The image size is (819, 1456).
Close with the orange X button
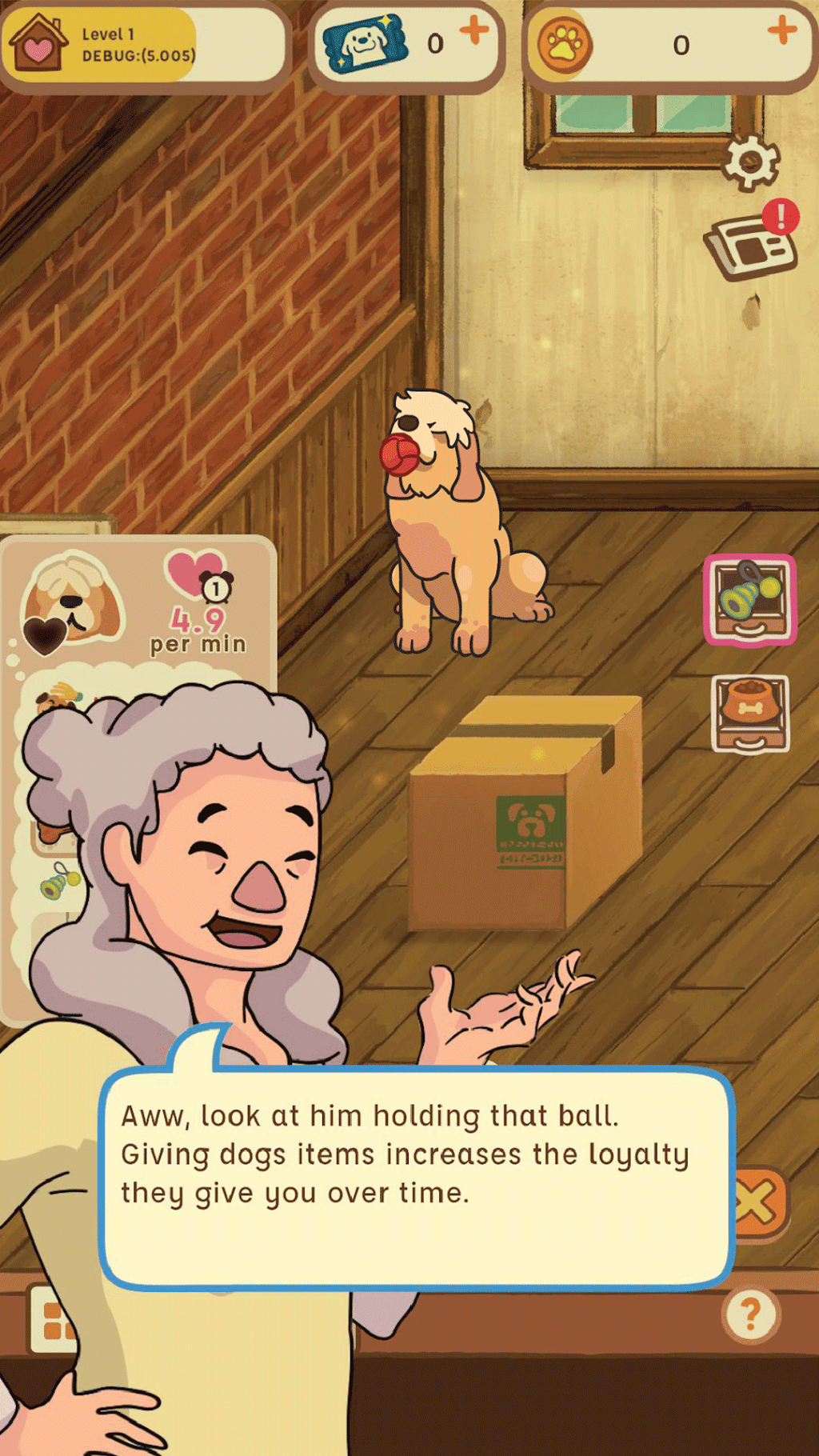point(760,1202)
